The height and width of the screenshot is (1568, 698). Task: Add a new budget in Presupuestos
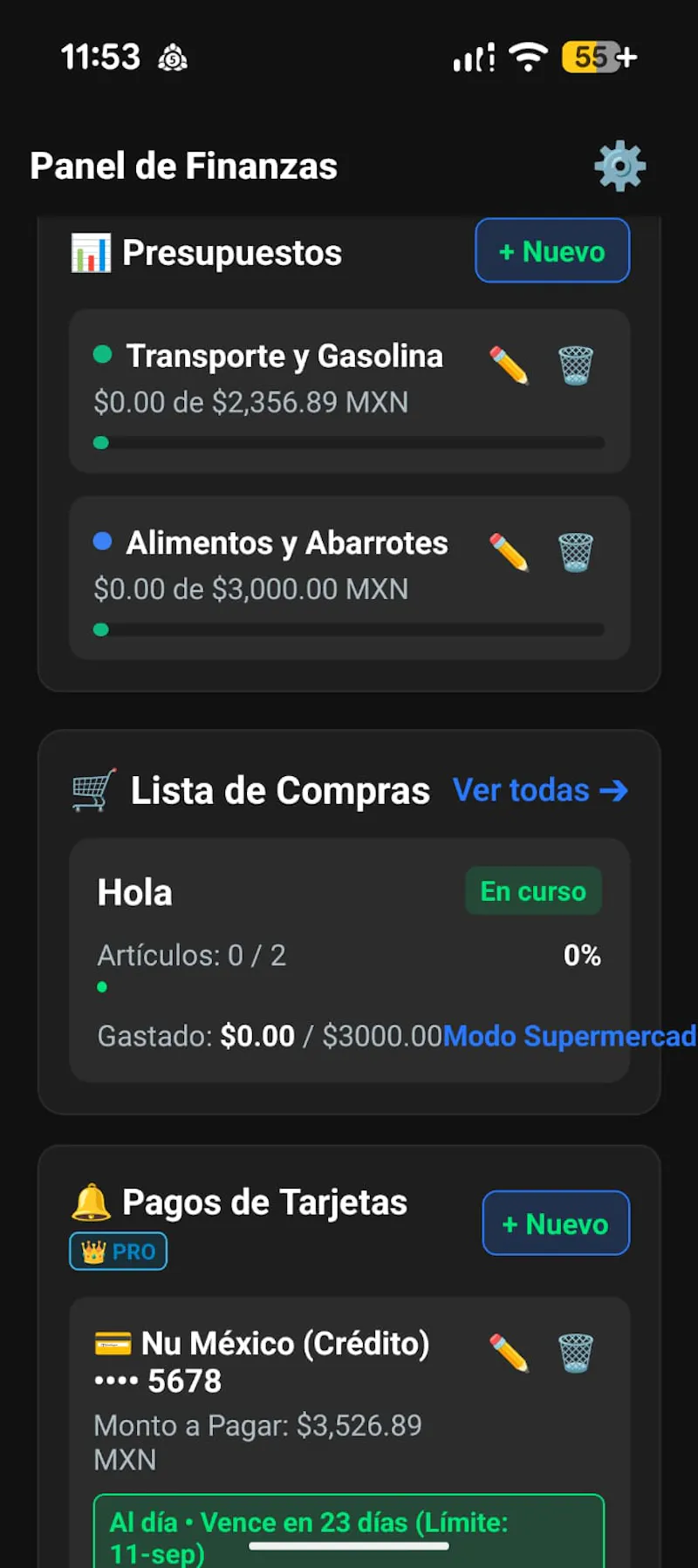coord(552,250)
